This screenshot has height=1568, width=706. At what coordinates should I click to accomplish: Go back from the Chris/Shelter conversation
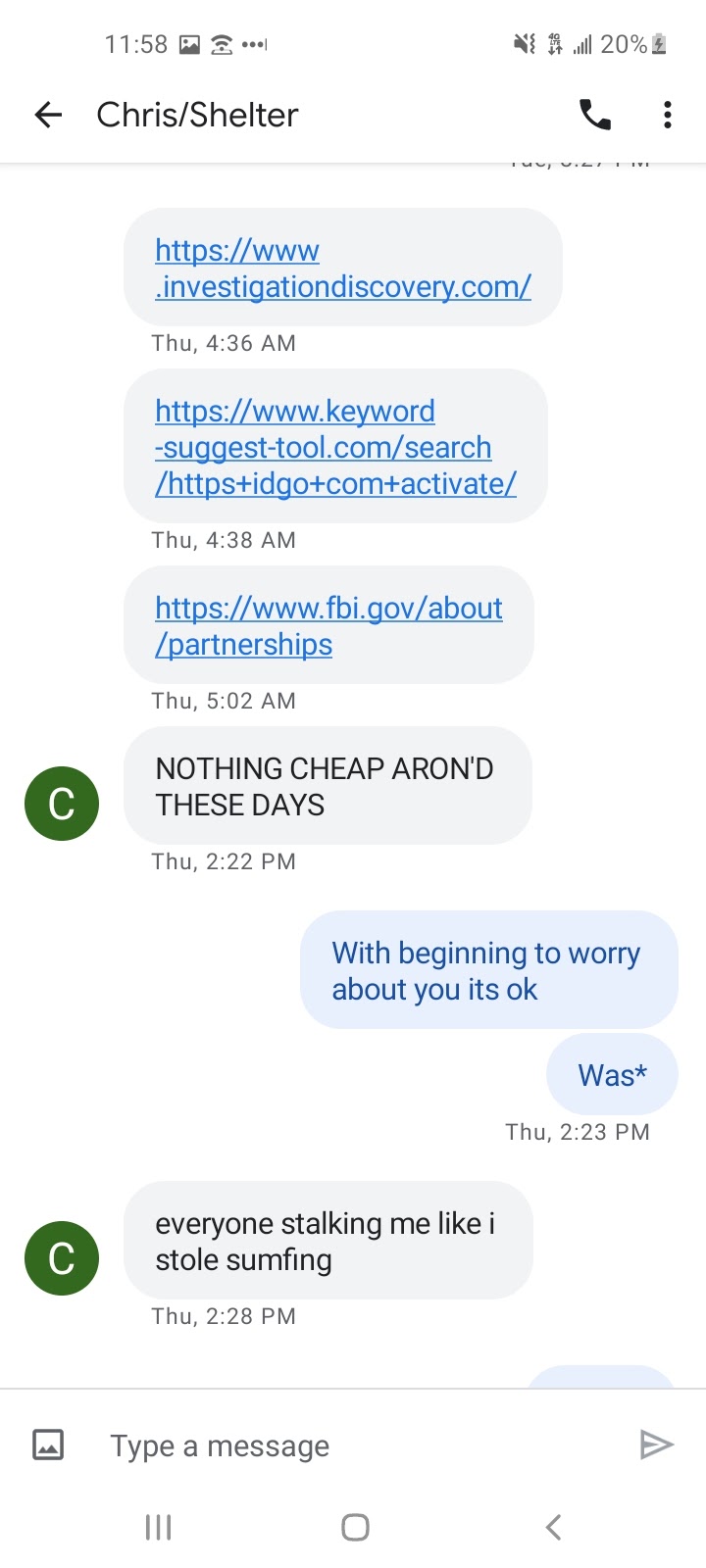[x=48, y=115]
